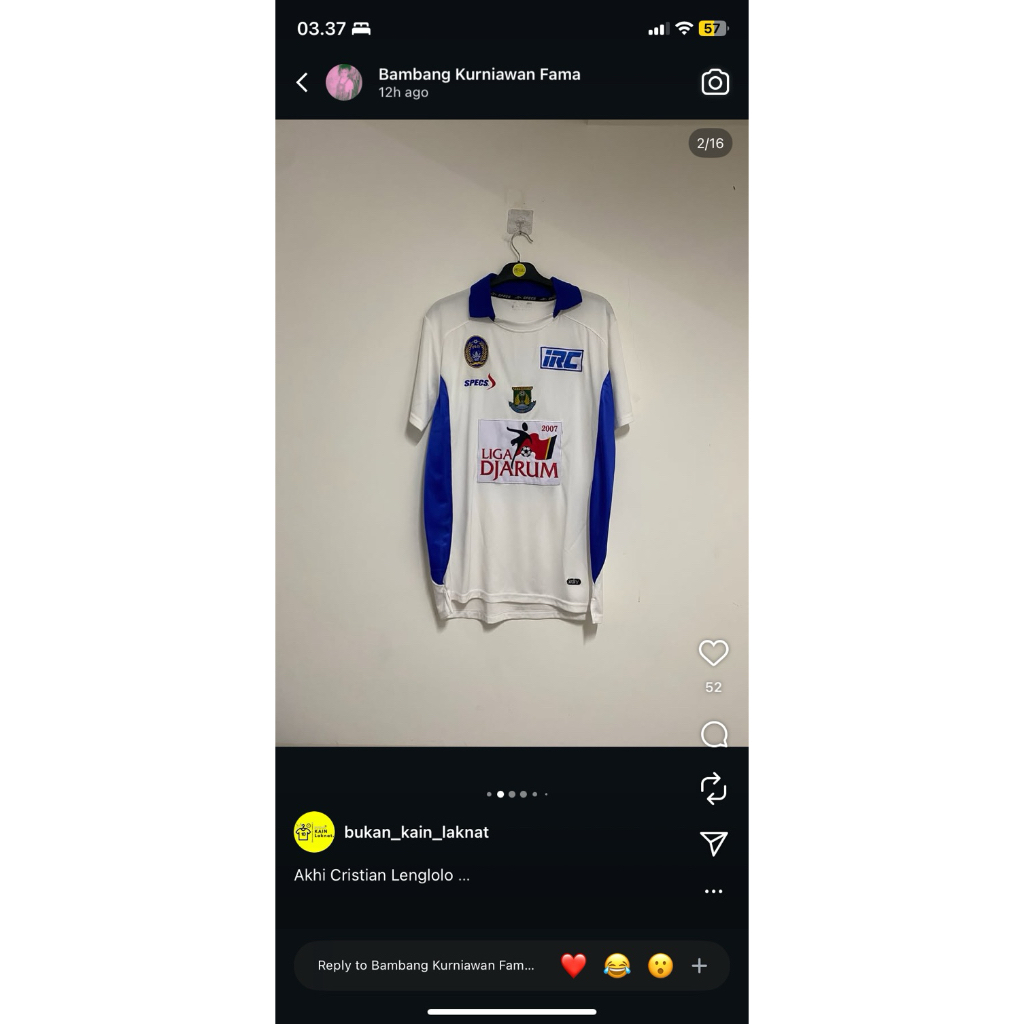Screen dimensions: 1024x1024
Task: Open Bambang Kurniawan Fama name in header
Action: tap(479, 74)
